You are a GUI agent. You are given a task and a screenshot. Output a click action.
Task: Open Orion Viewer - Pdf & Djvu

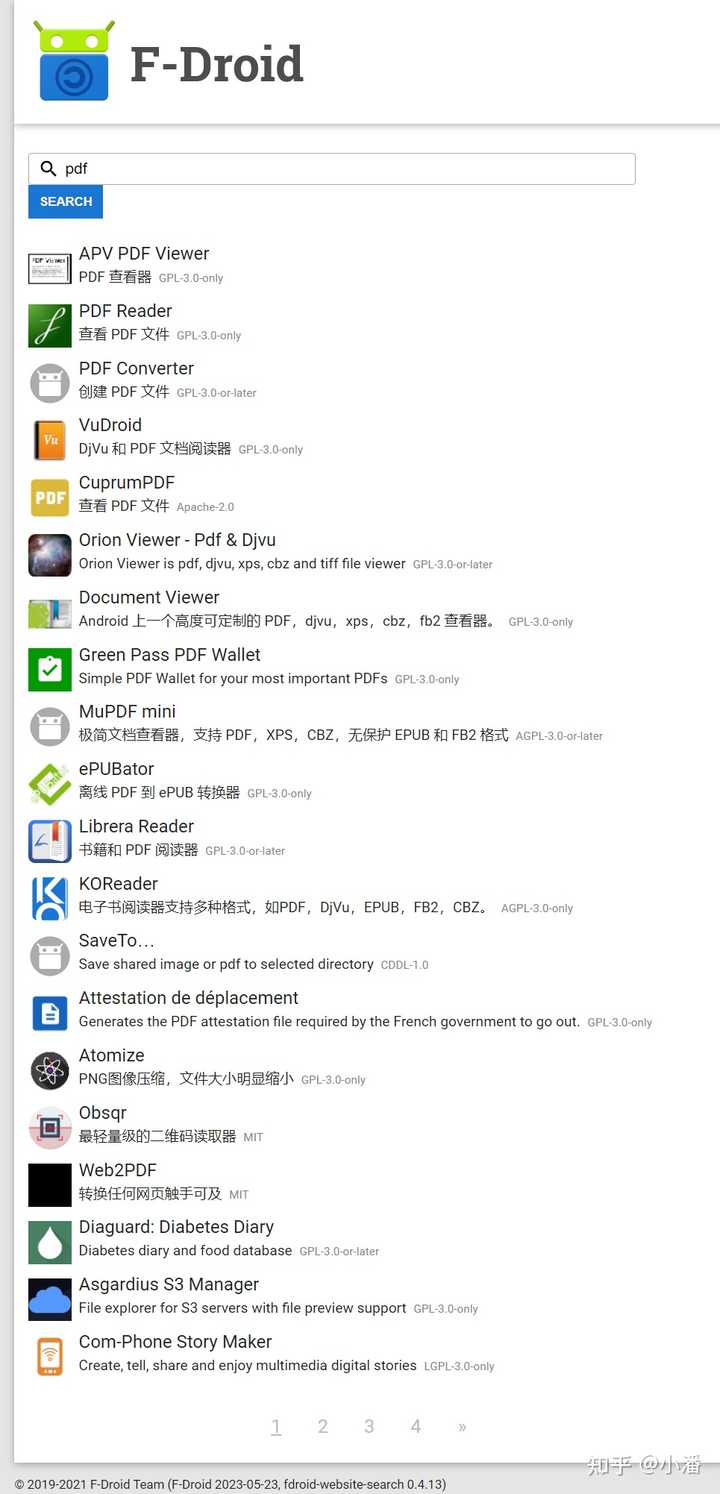point(177,540)
